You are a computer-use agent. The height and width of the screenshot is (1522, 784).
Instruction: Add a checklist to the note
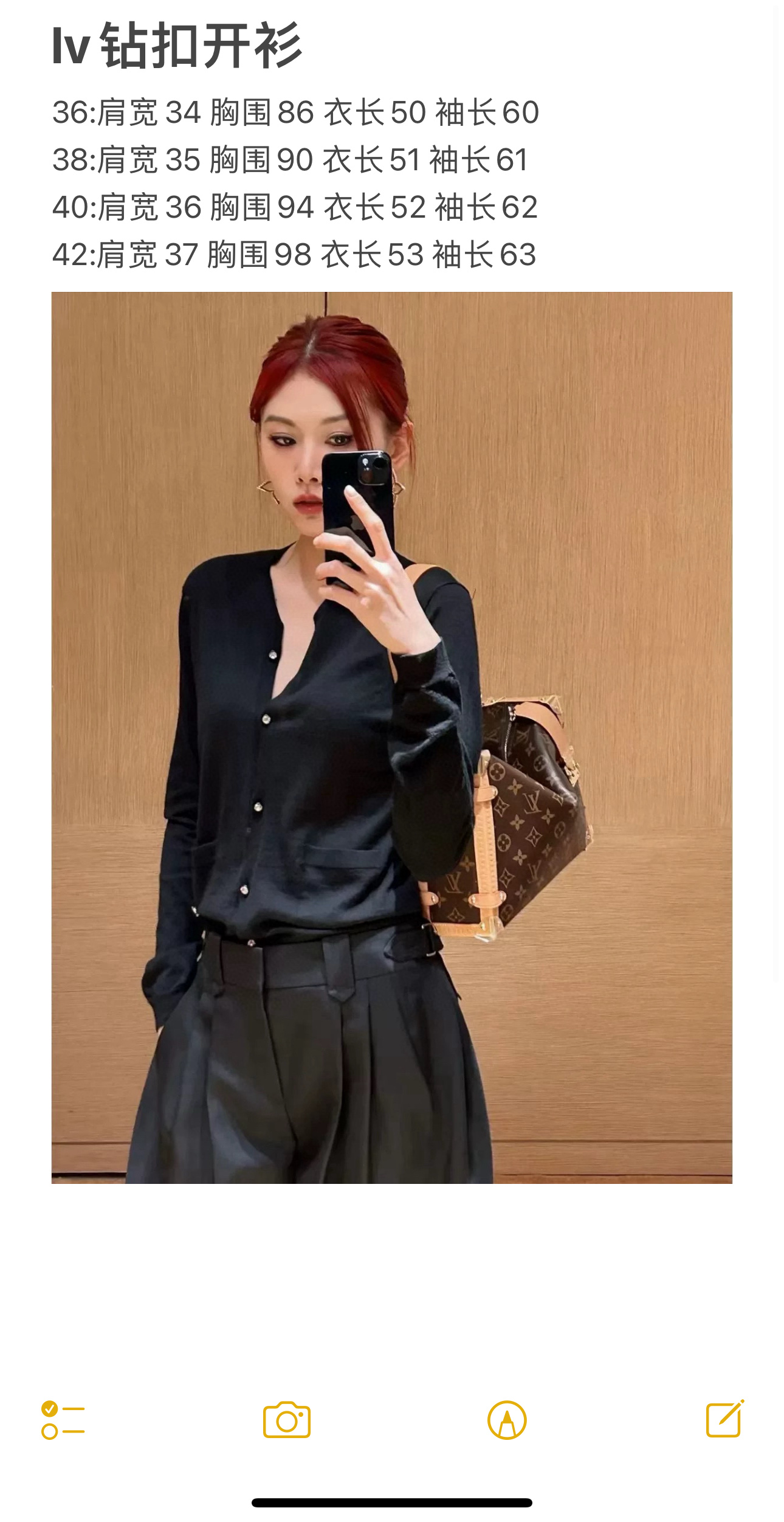[x=63, y=1420]
